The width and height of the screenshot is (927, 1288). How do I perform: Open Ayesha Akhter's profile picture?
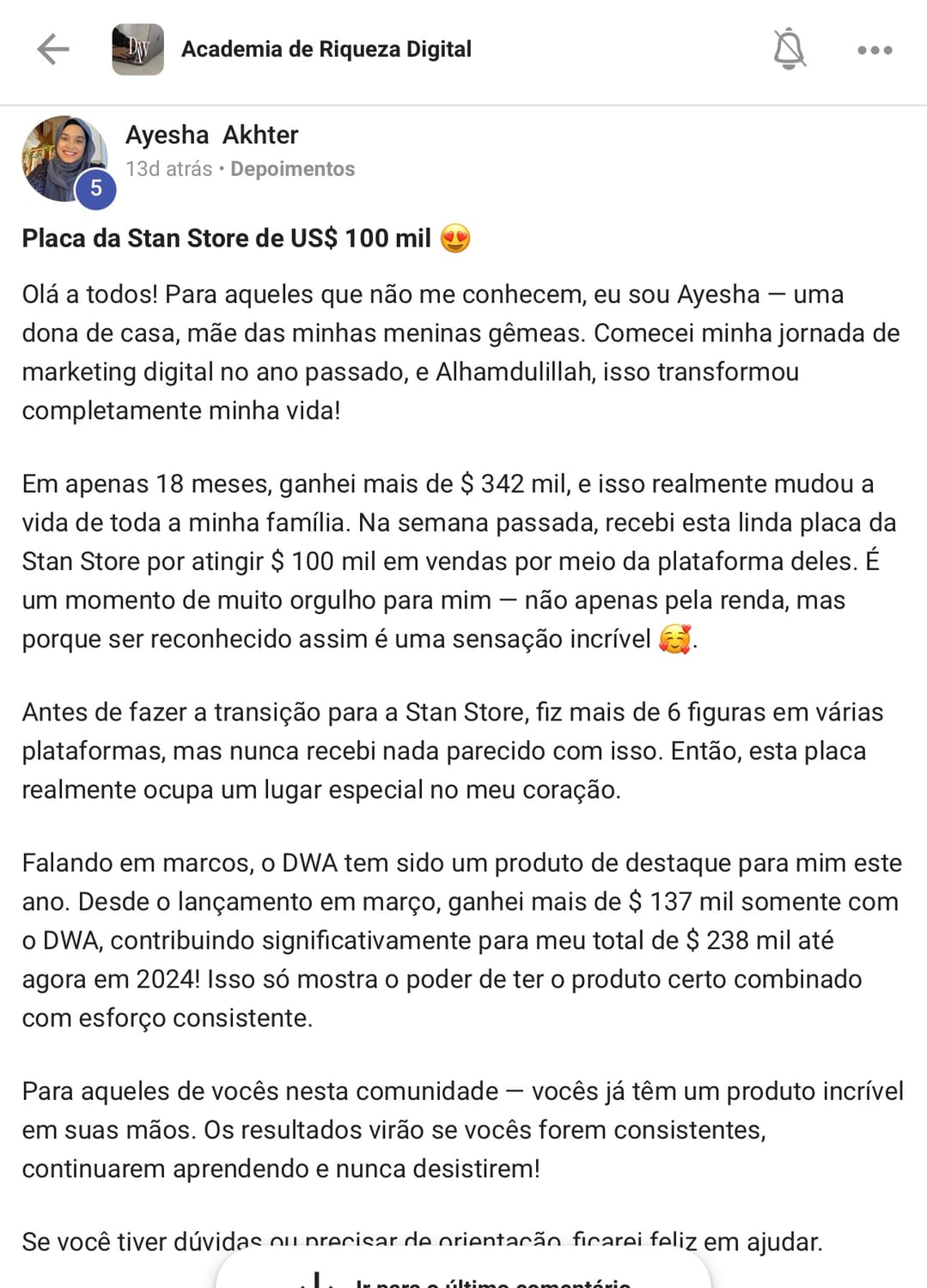(x=64, y=158)
